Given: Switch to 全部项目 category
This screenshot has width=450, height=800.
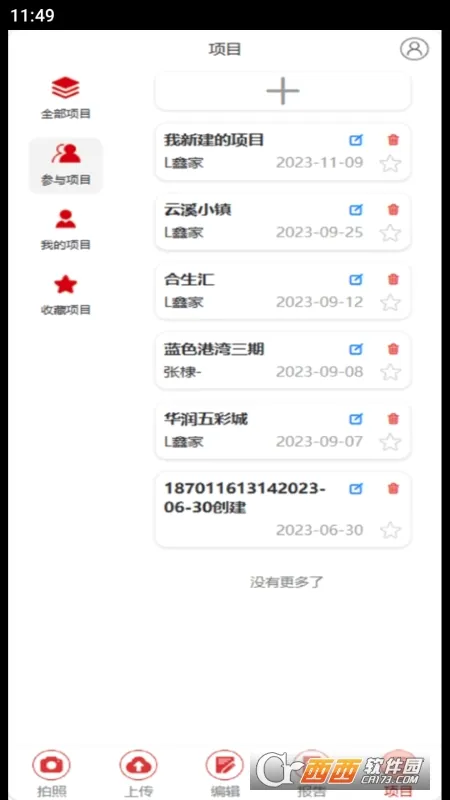Looking at the screenshot, I should 66,98.
